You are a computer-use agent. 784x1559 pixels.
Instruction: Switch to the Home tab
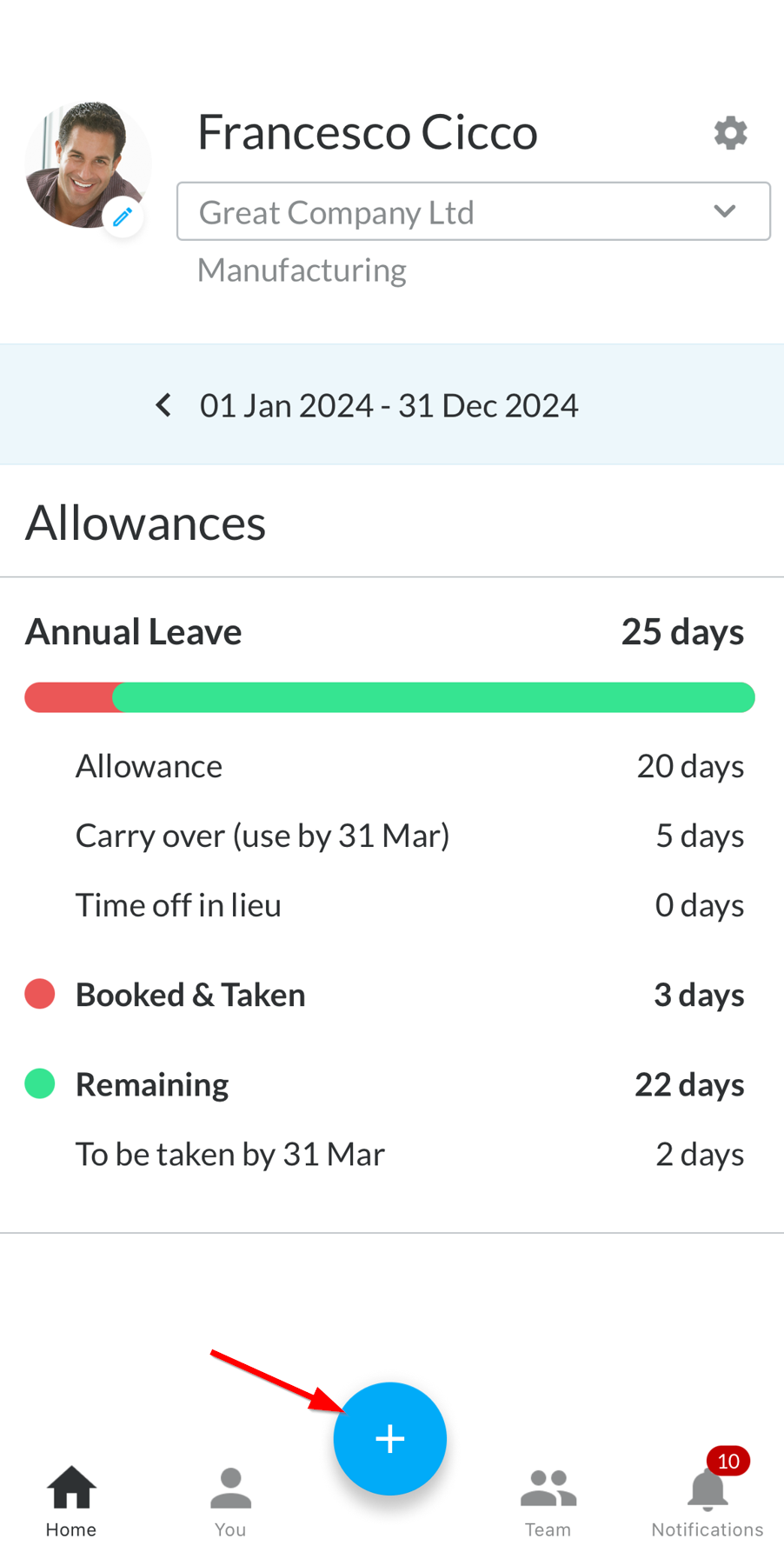(71, 1502)
